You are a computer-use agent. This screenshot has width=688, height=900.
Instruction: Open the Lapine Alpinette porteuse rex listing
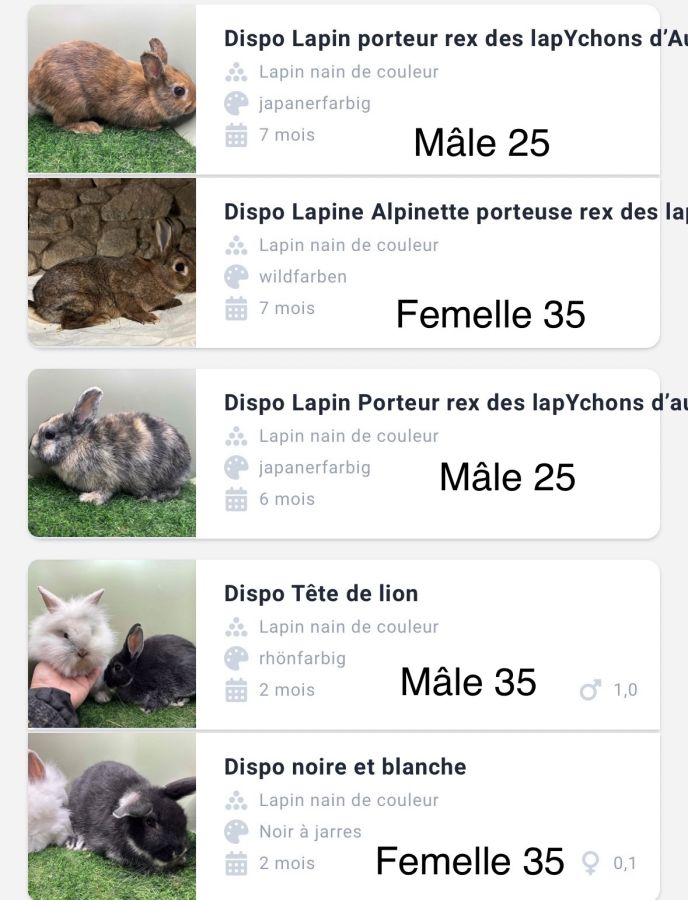[440, 212]
